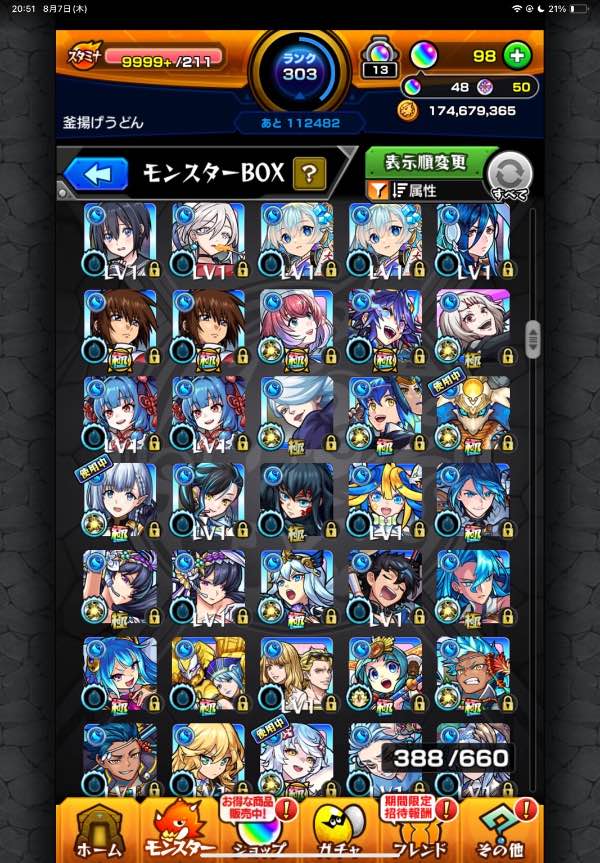600x863 pixels.
Task: Select the モンスター tab
Action: 181,830
